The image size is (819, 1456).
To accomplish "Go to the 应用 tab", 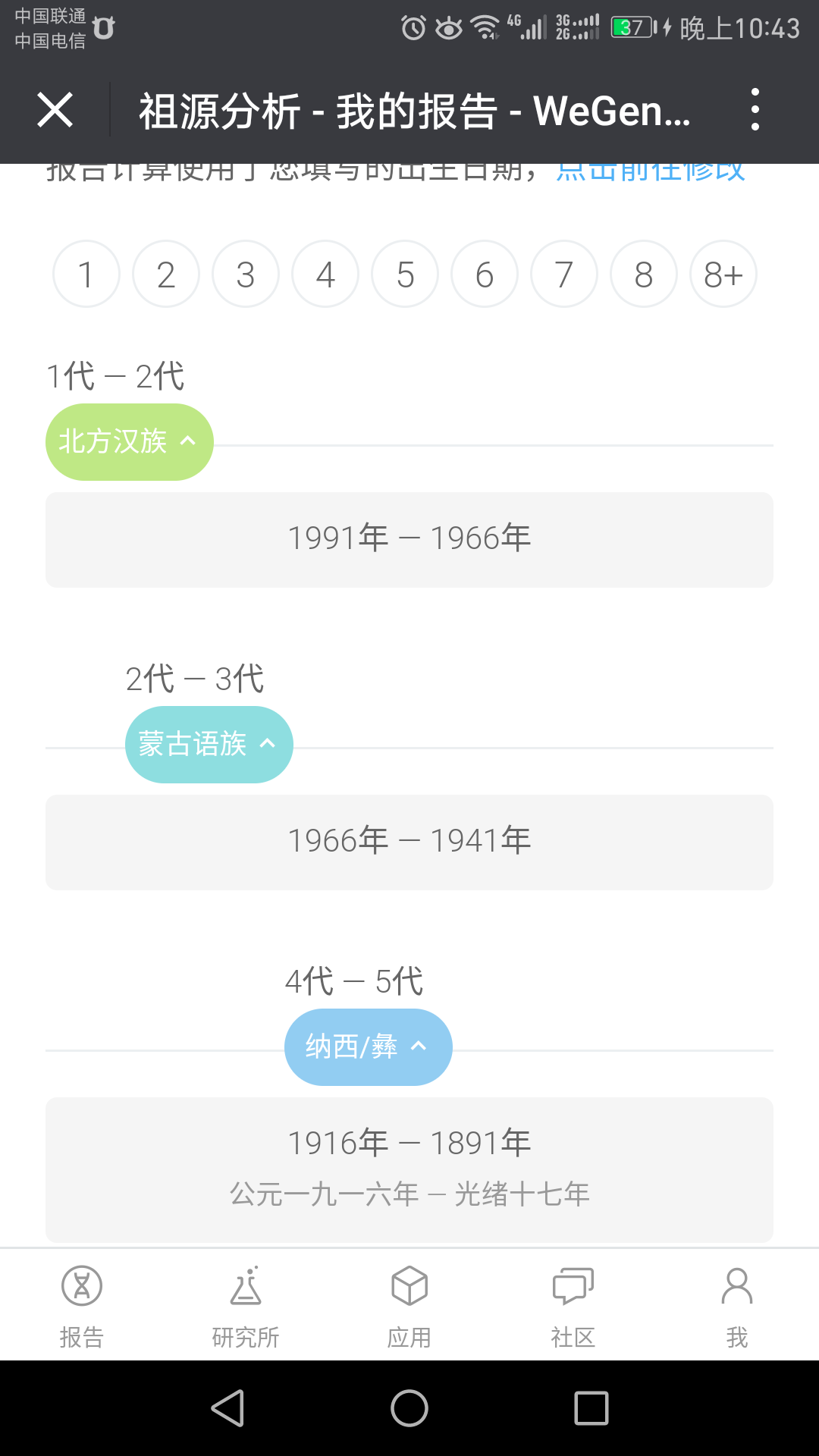I will pos(409,1306).
